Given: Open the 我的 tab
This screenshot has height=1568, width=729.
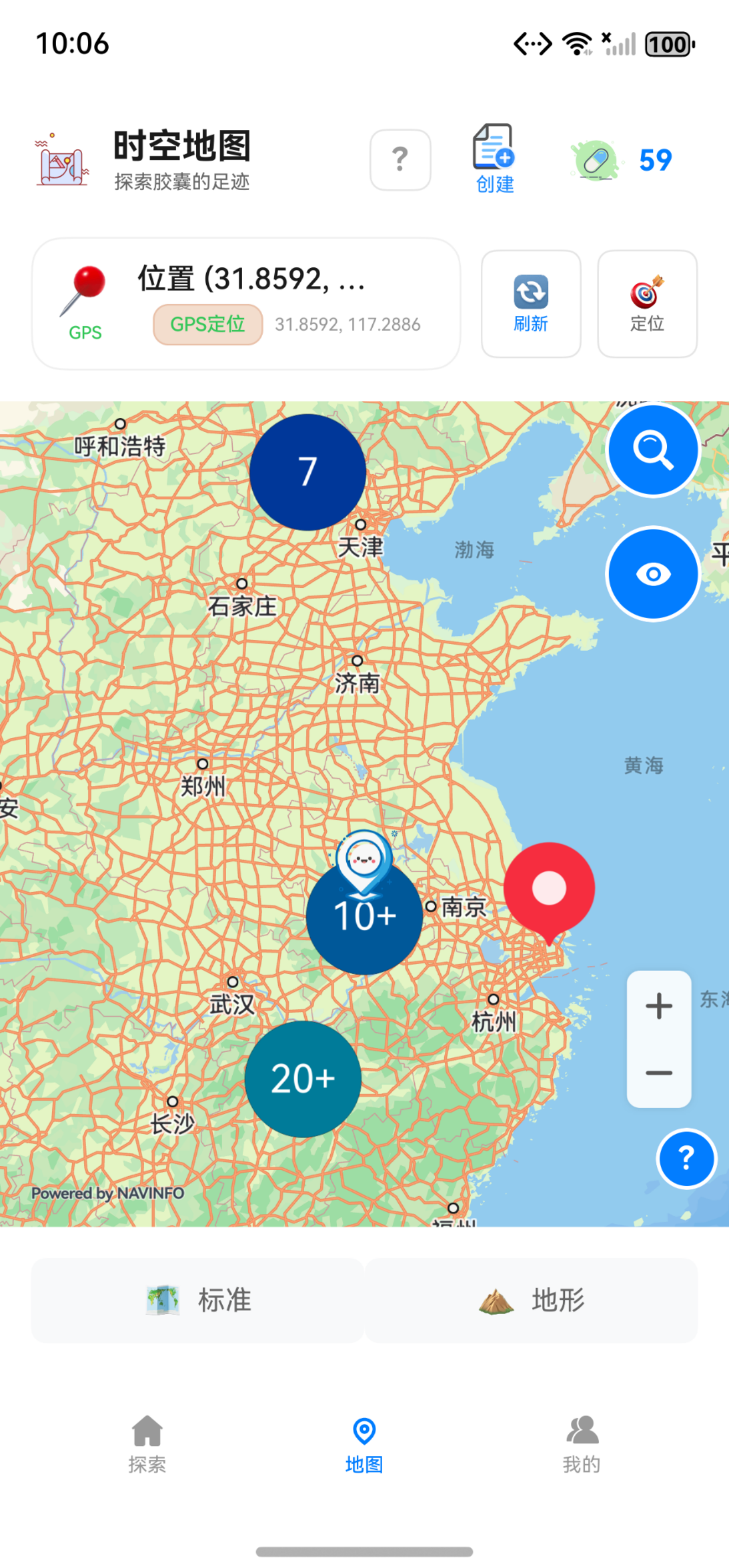Looking at the screenshot, I should [x=582, y=1444].
